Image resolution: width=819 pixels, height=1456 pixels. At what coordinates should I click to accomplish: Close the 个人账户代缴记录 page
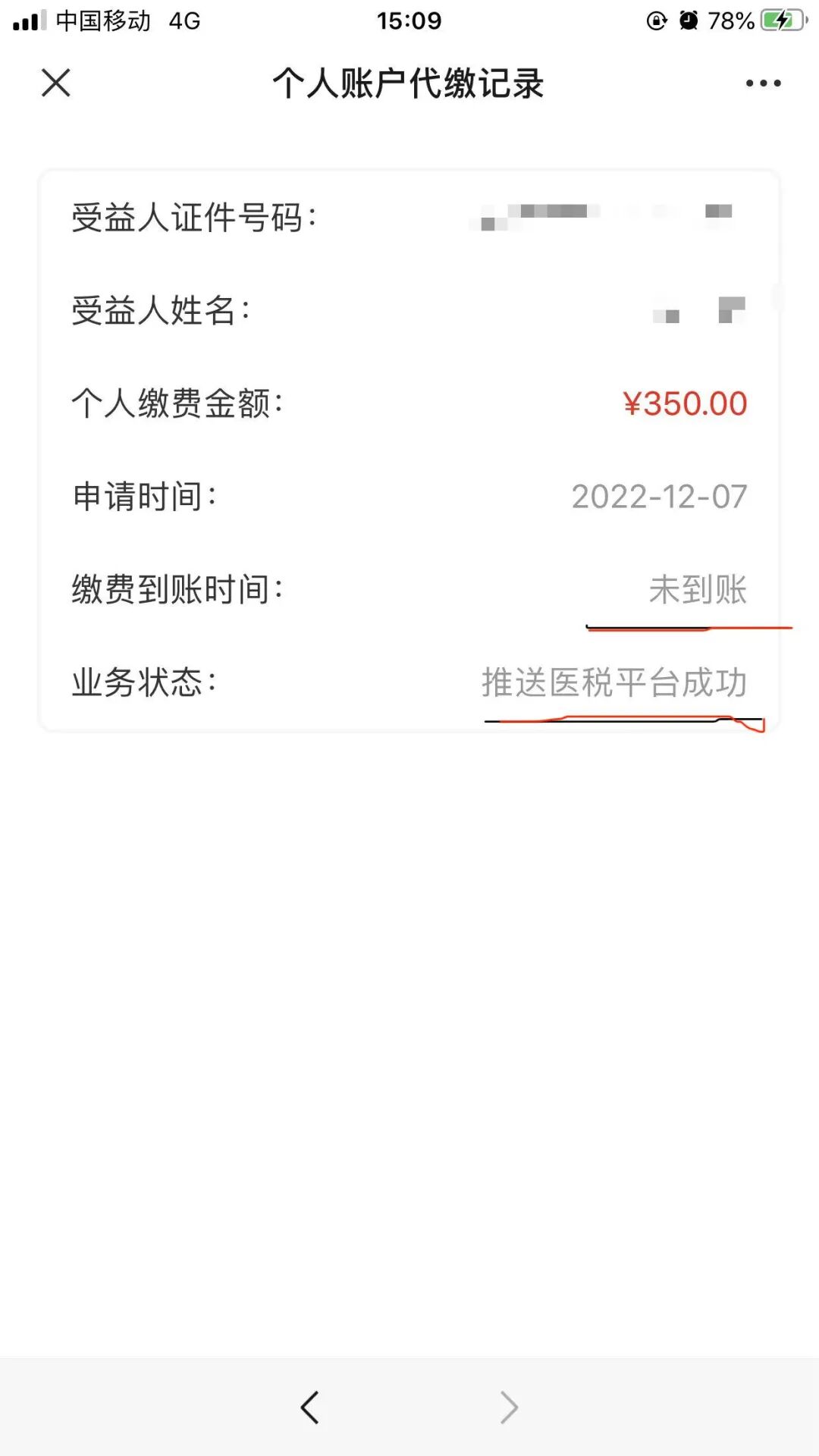pos(56,83)
